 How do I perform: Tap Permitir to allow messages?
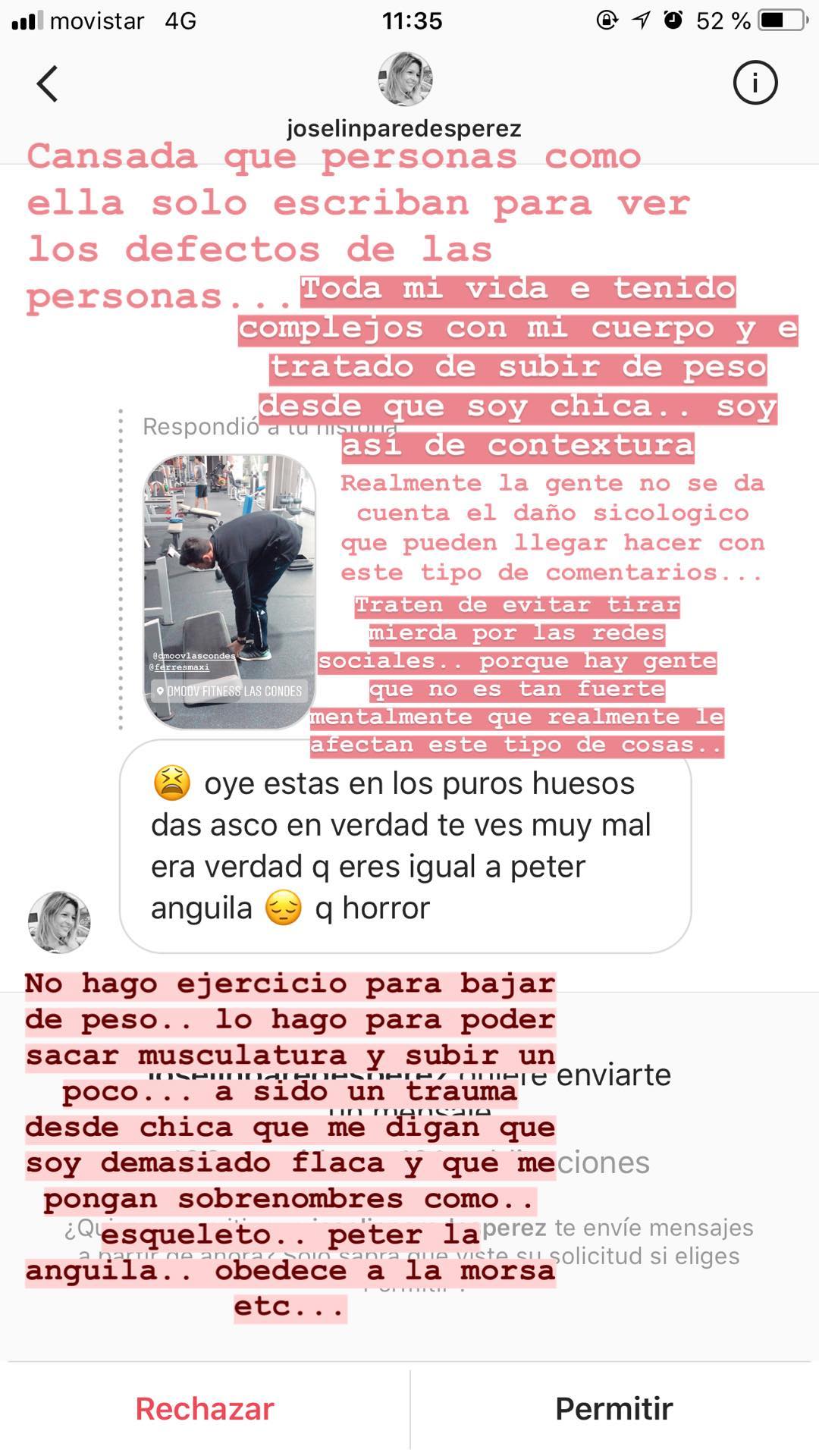point(613,1408)
